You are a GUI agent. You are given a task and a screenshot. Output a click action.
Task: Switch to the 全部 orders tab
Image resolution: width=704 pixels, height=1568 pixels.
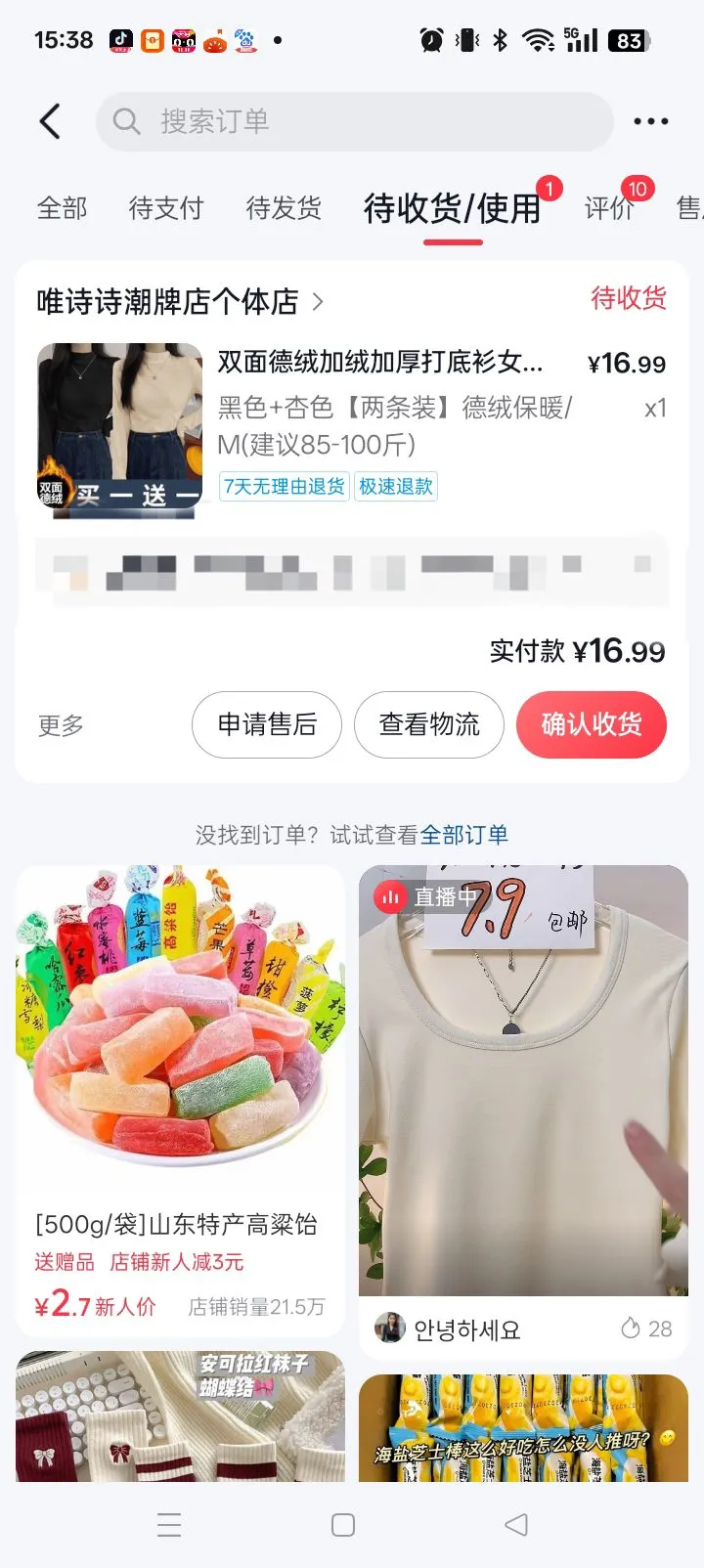62,208
